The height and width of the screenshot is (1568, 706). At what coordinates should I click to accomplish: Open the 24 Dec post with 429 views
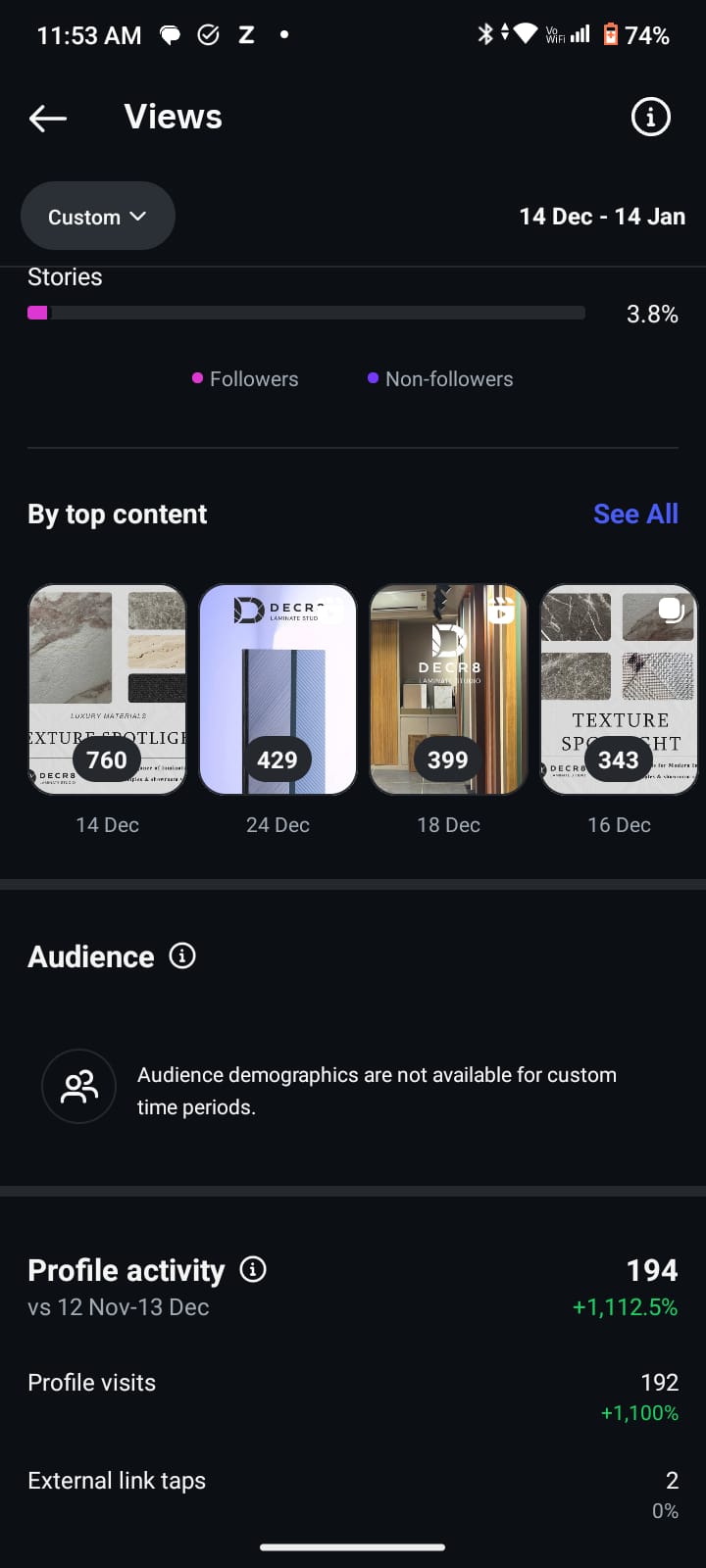[277, 689]
